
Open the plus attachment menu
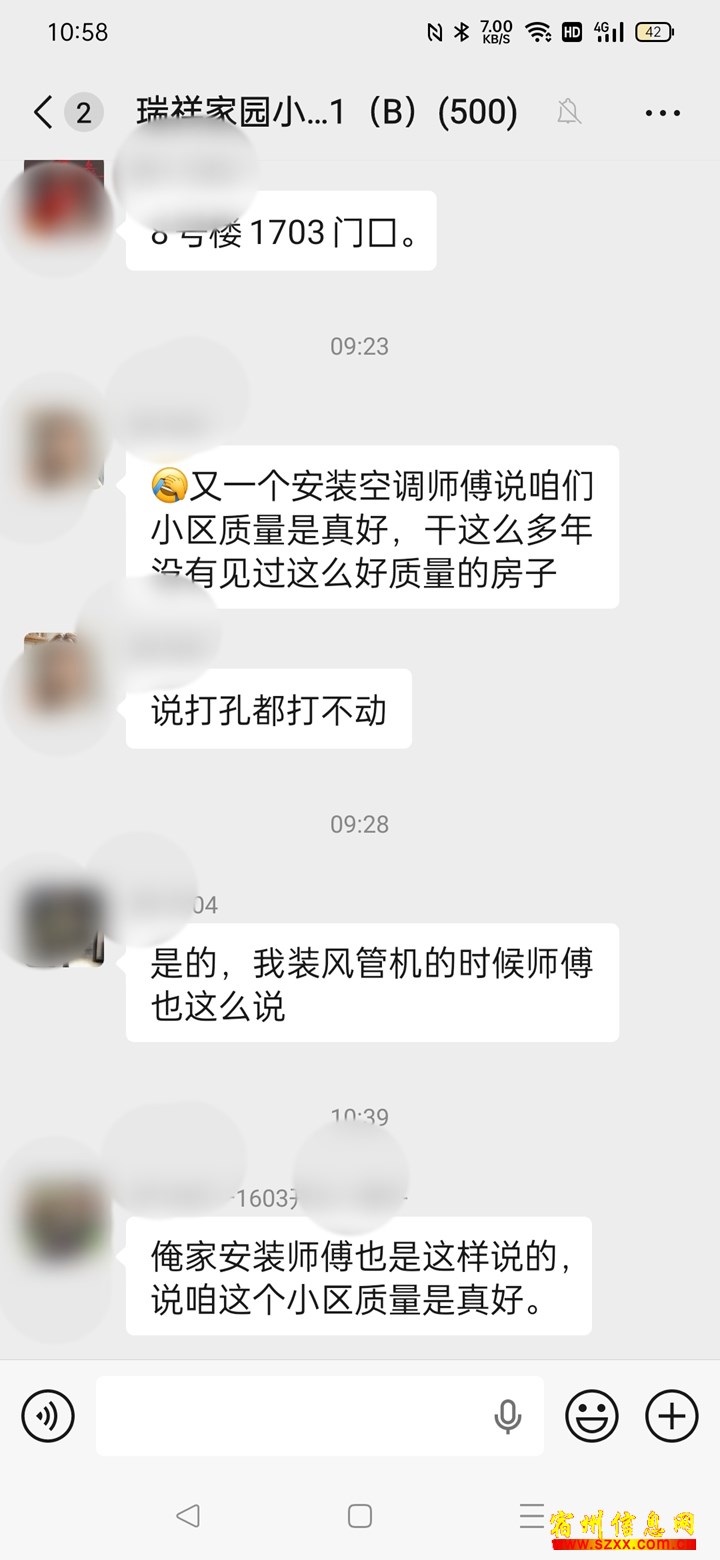click(x=672, y=1415)
